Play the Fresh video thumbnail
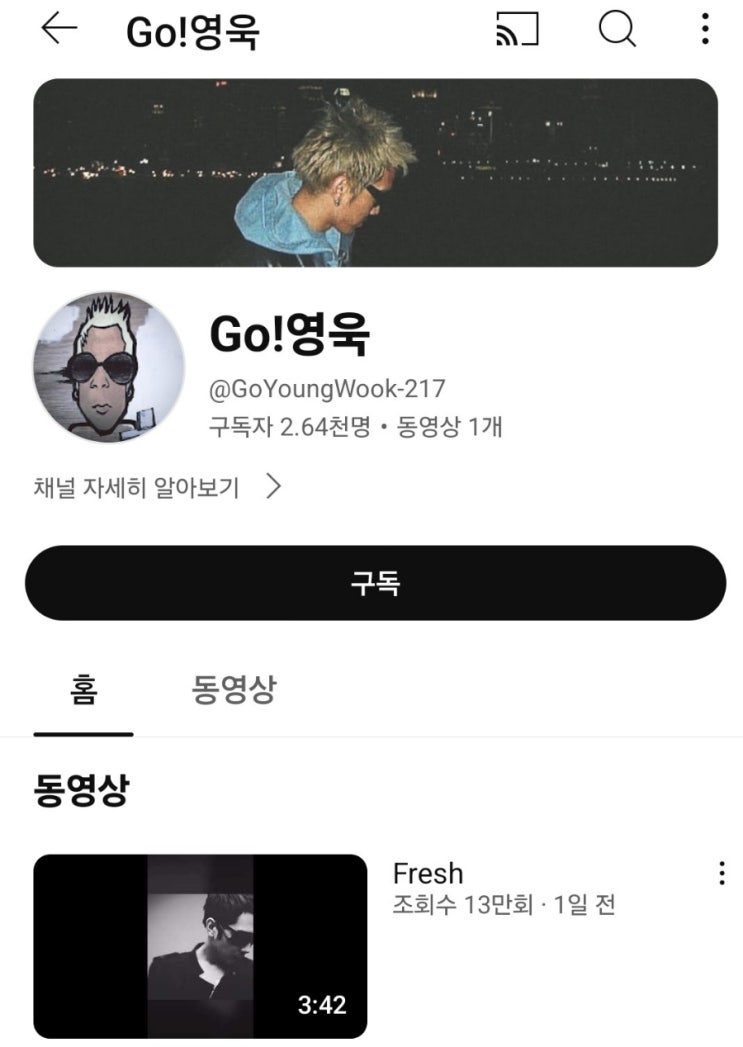 point(200,946)
